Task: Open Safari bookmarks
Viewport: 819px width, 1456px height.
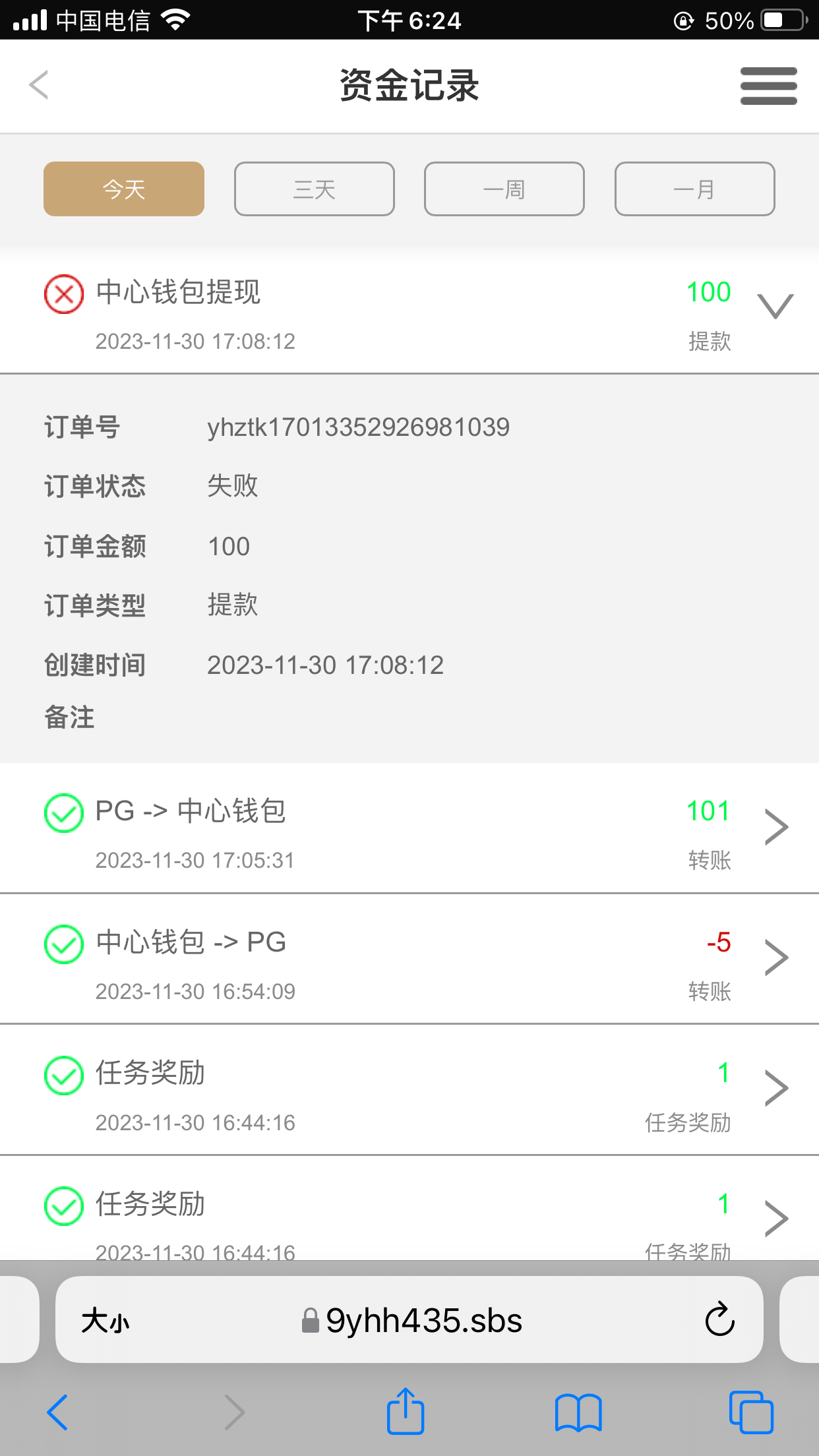Action: (x=578, y=1412)
